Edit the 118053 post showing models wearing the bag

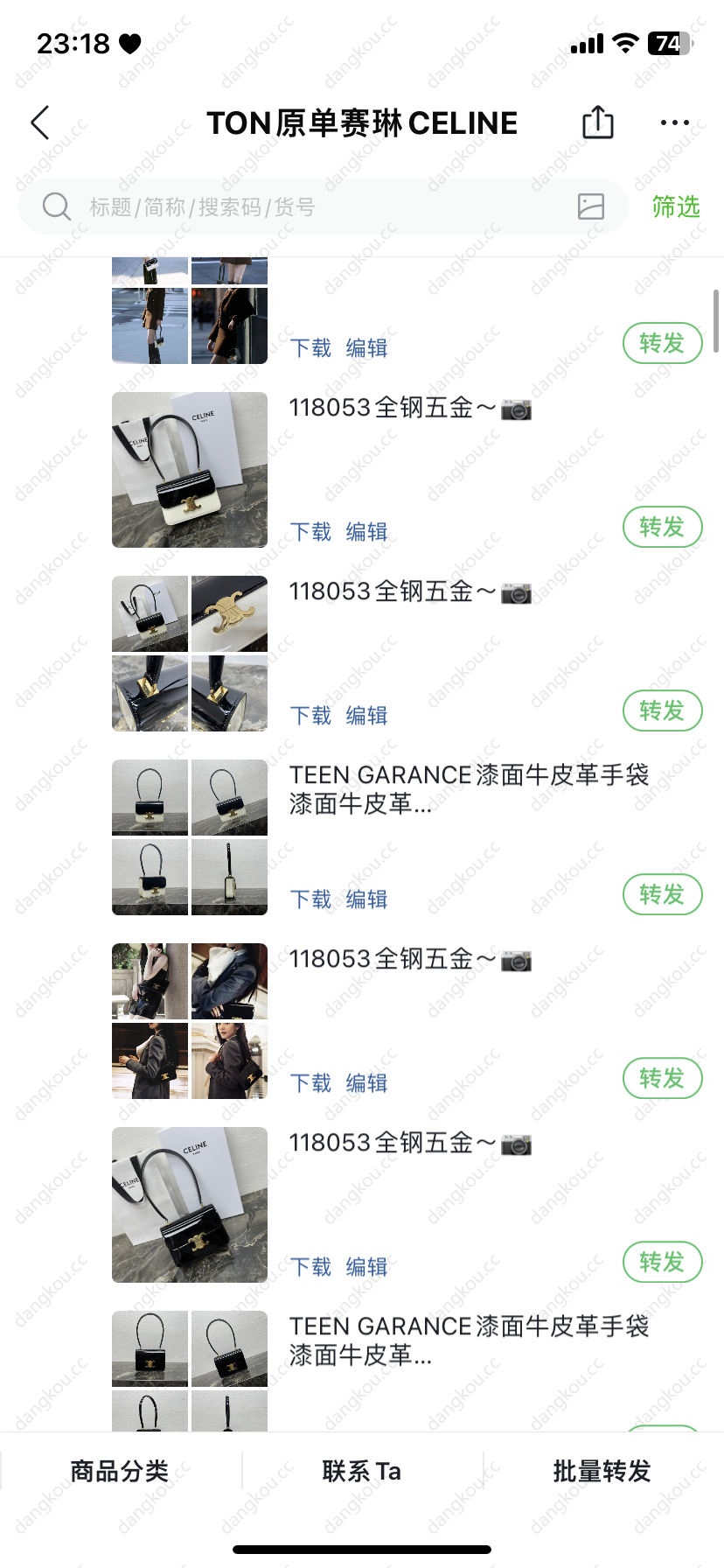tap(367, 1083)
